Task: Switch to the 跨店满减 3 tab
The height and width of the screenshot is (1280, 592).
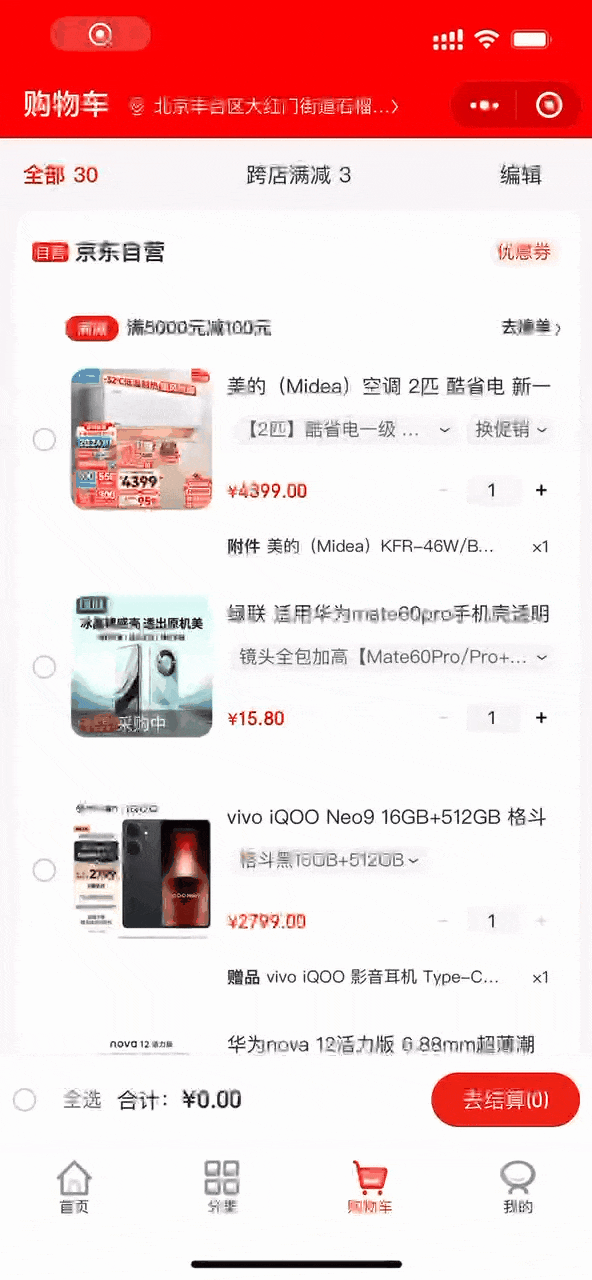Action: point(299,175)
